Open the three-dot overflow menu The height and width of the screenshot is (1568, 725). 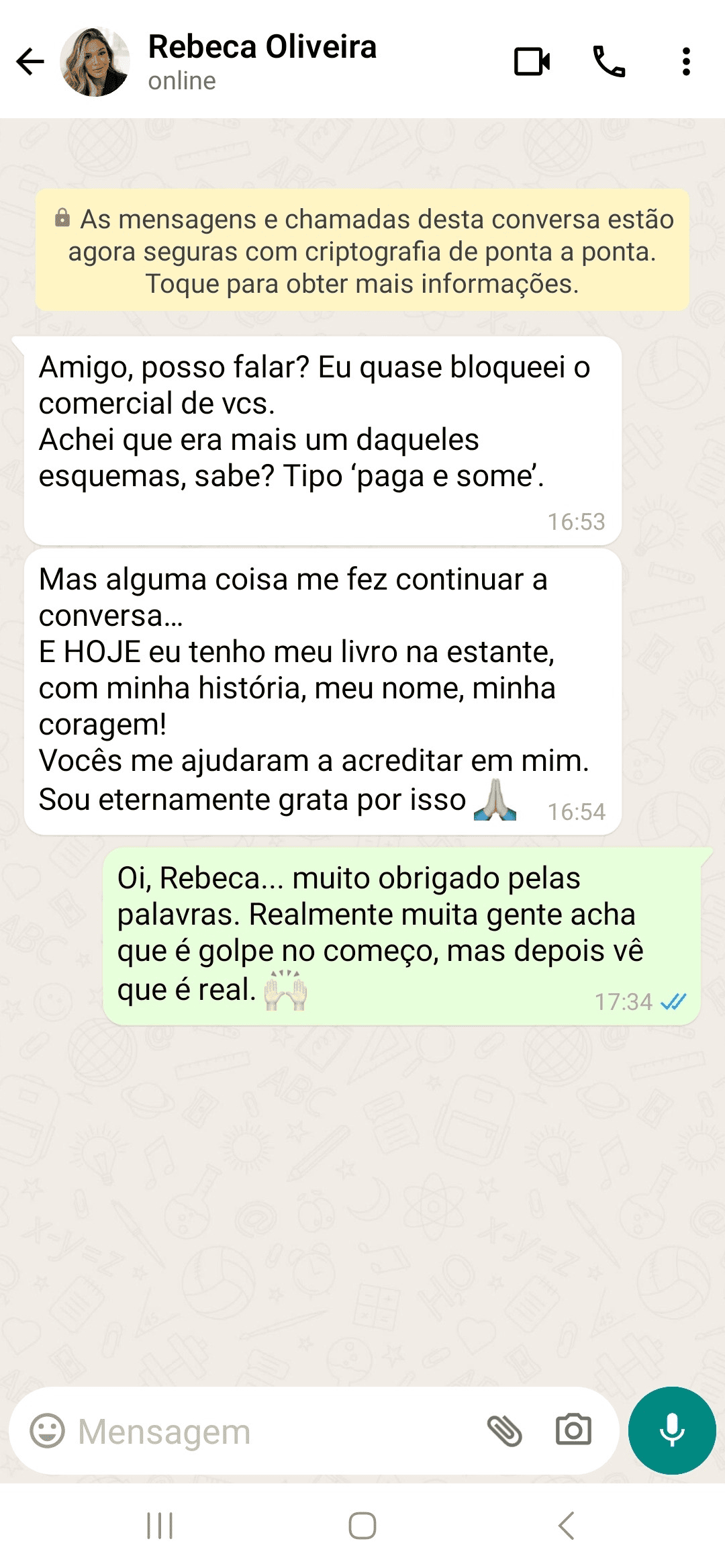point(685,62)
